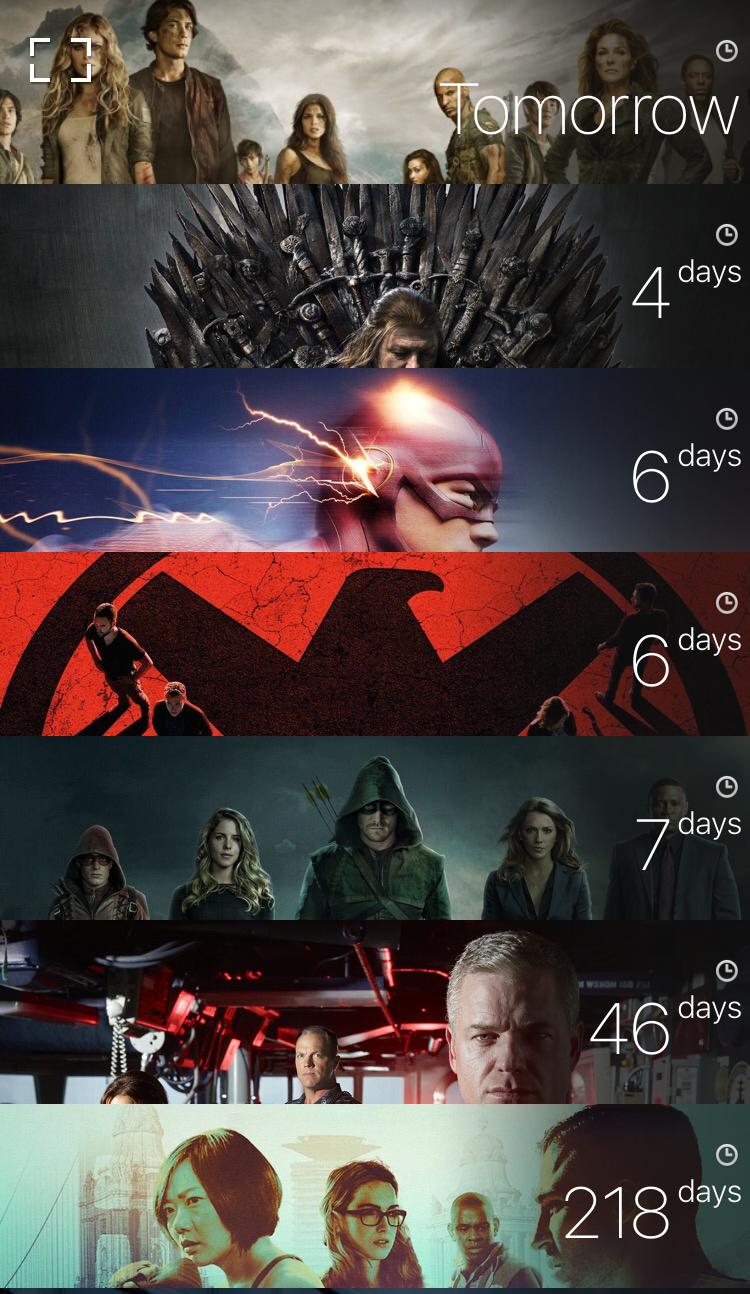Tap the fullscreen frame icon
The height and width of the screenshot is (1294, 750).
[x=60, y=60]
